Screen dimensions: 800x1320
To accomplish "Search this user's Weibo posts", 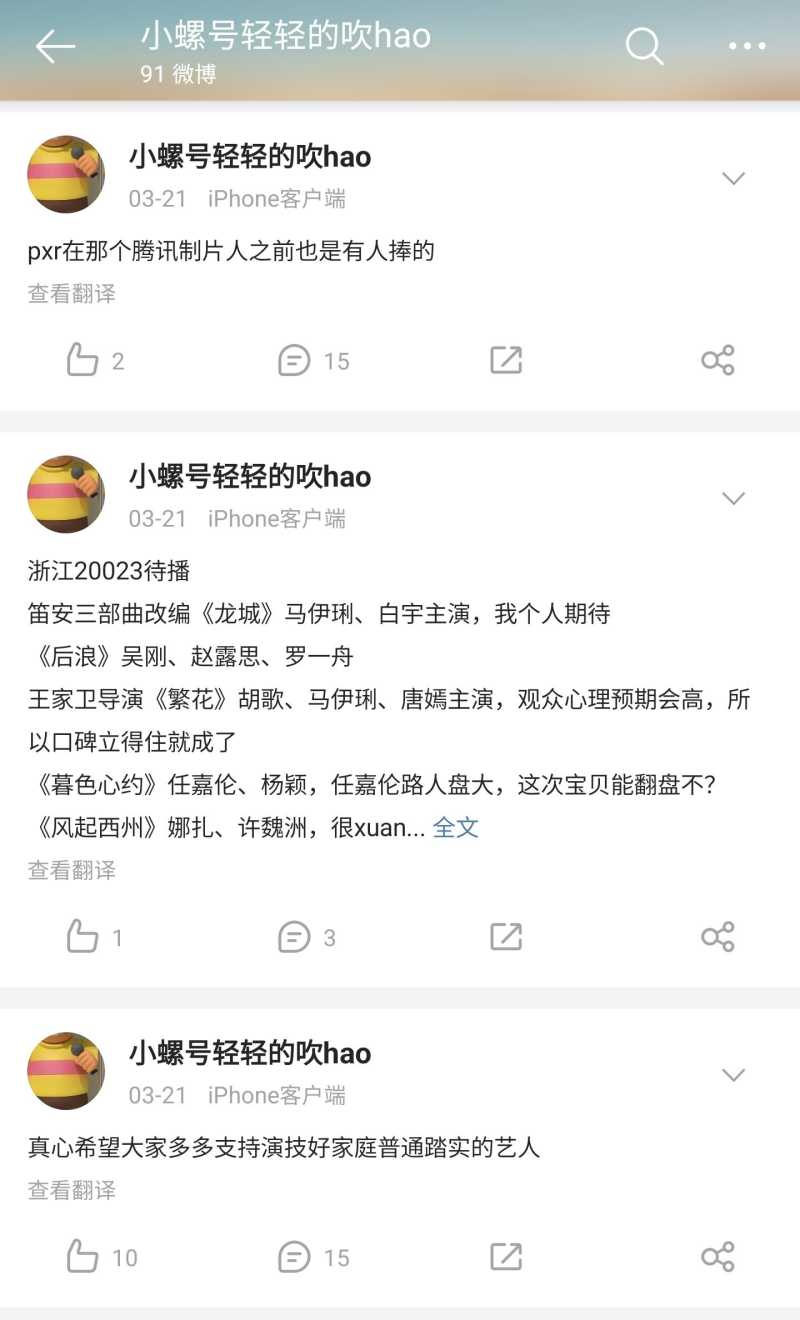I will click(644, 47).
